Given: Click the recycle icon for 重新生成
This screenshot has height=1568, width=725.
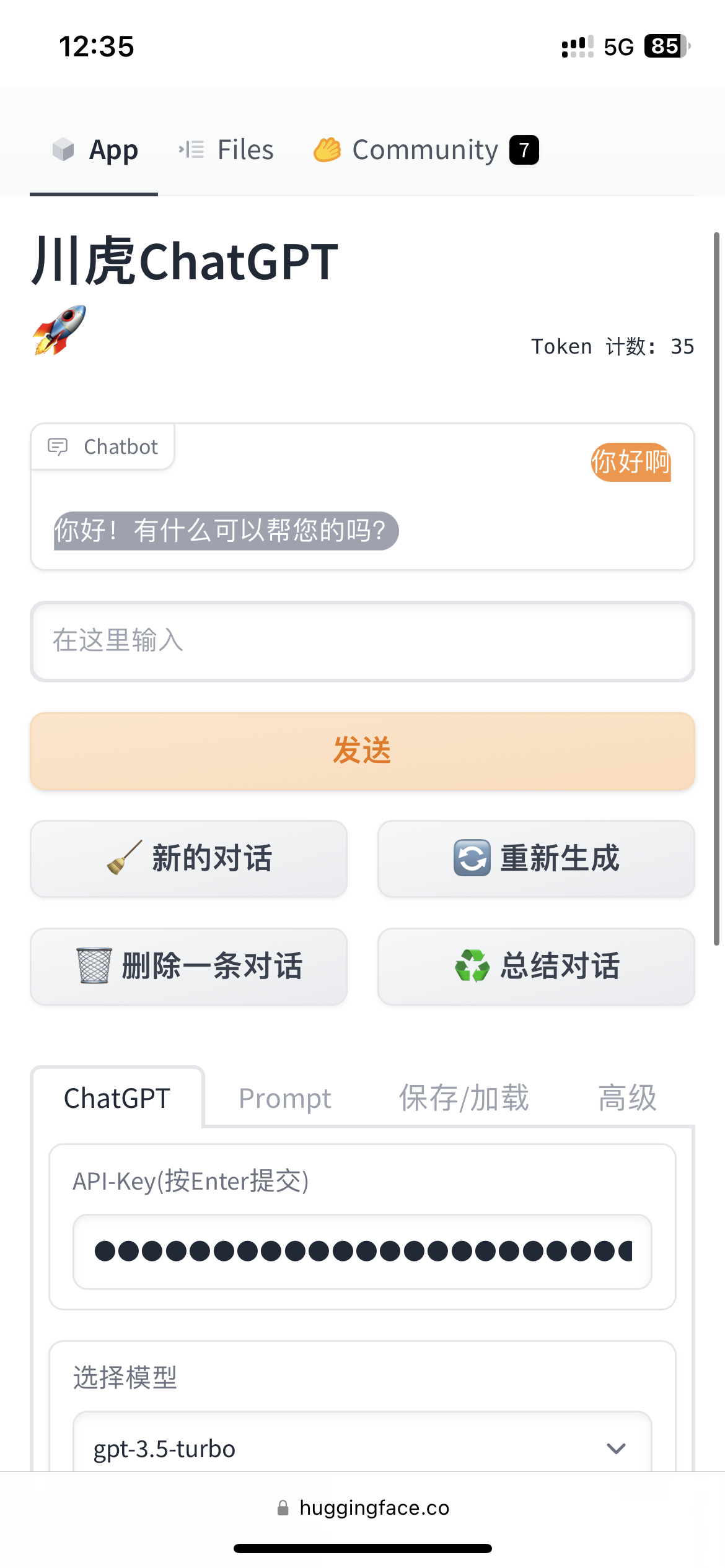Looking at the screenshot, I should [x=472, y=858].
